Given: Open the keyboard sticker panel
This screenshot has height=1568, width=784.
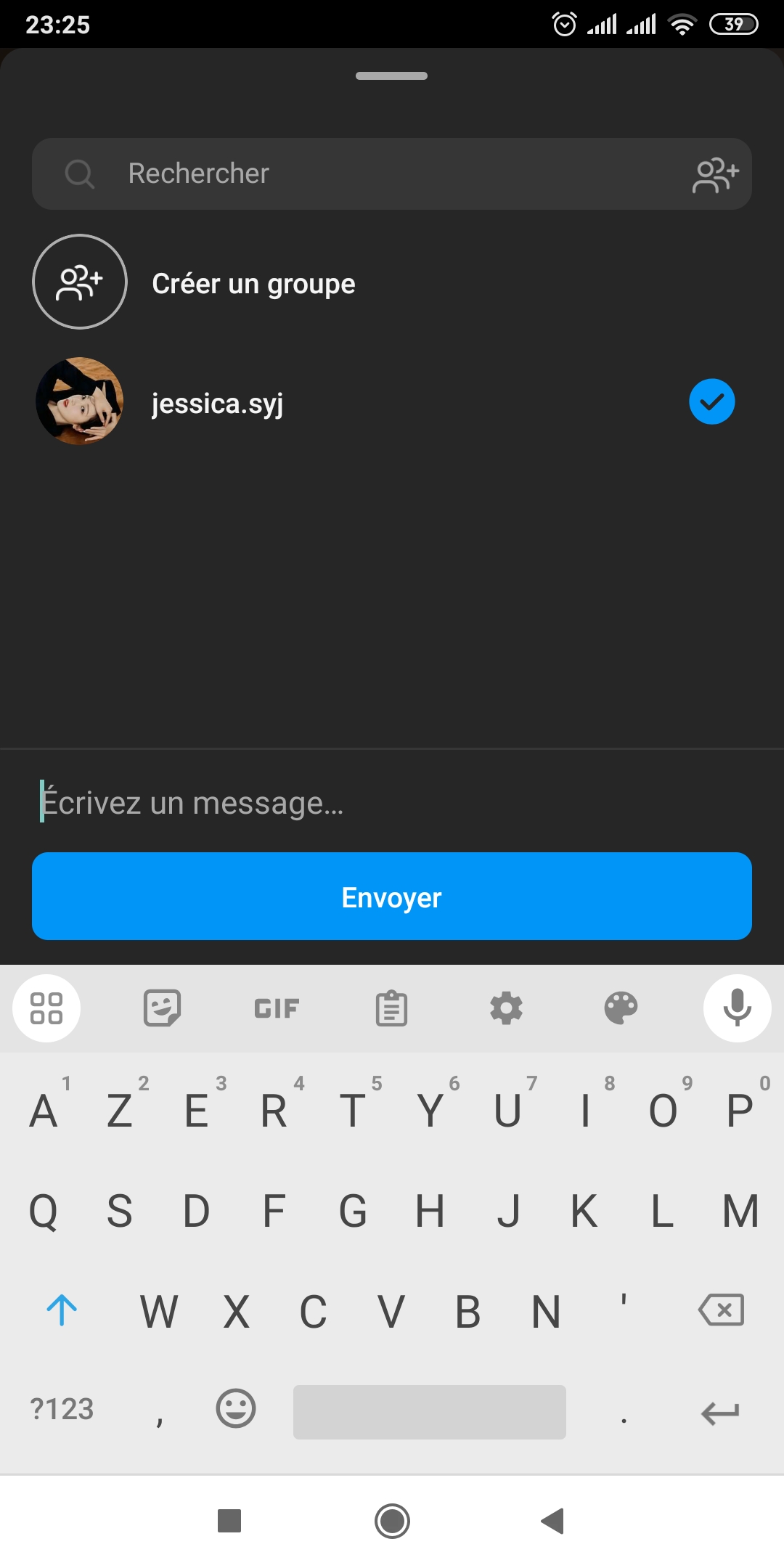Looking at the screenshot, I should coord(162,1008).
